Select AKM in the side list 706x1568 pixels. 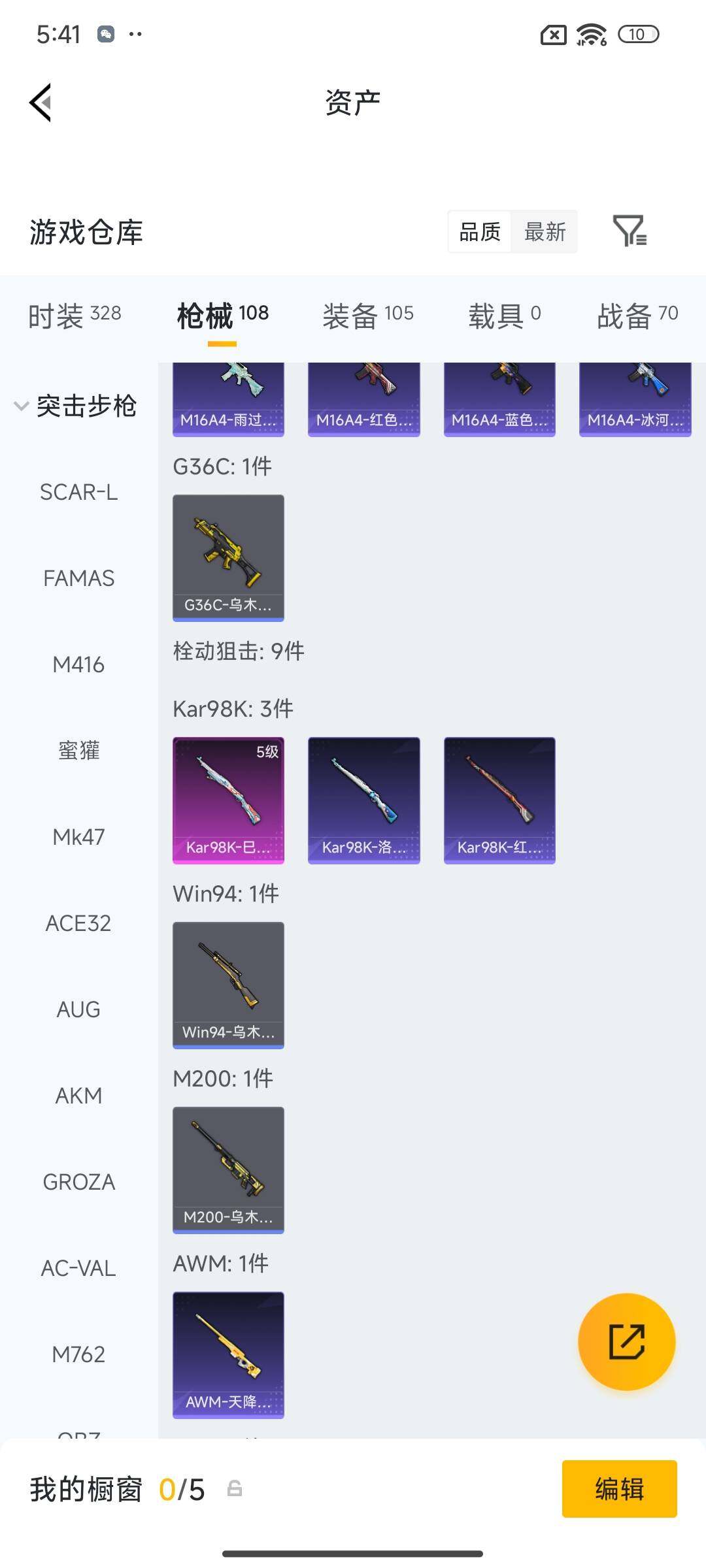pyautogui.click(x=78, y=1096)
